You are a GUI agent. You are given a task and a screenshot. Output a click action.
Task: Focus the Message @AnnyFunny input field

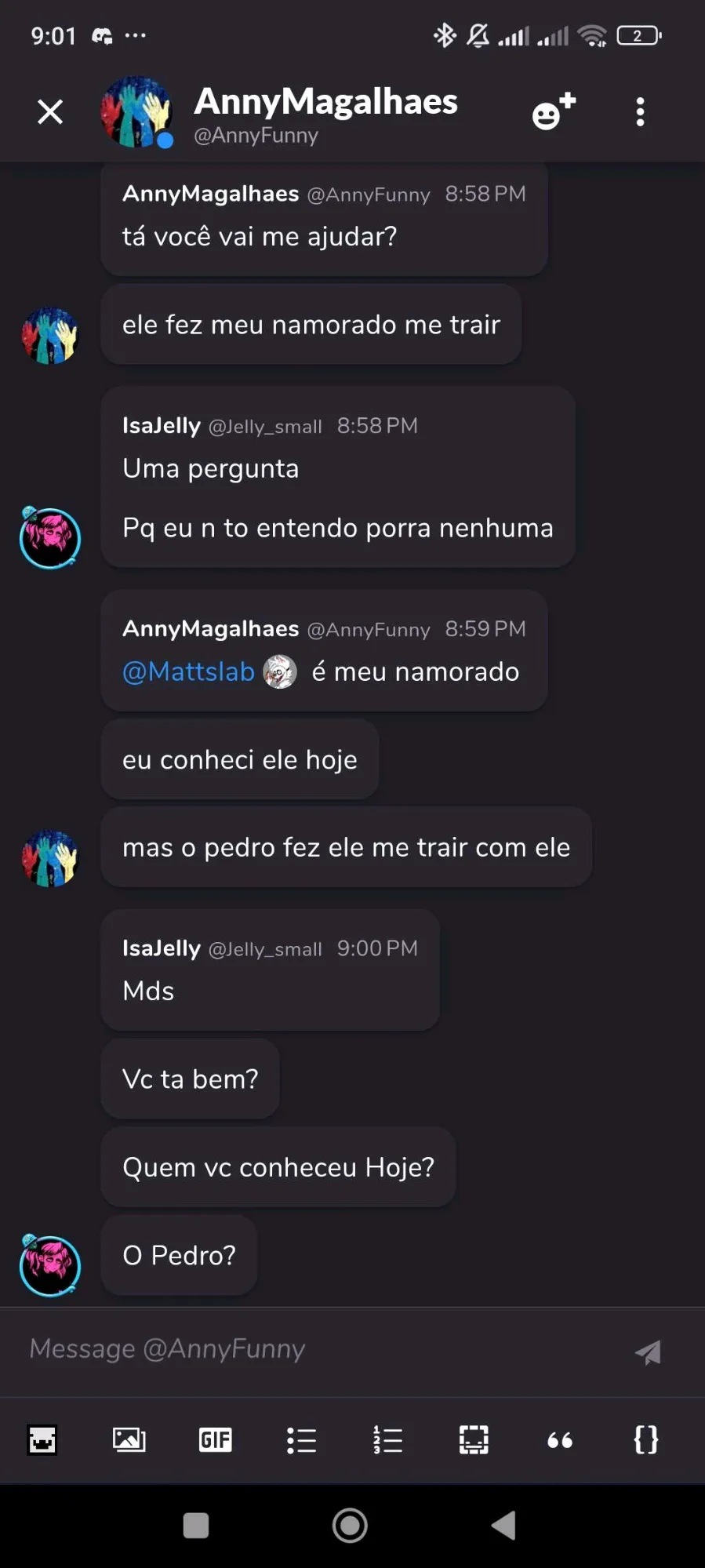coord(314,1349)
